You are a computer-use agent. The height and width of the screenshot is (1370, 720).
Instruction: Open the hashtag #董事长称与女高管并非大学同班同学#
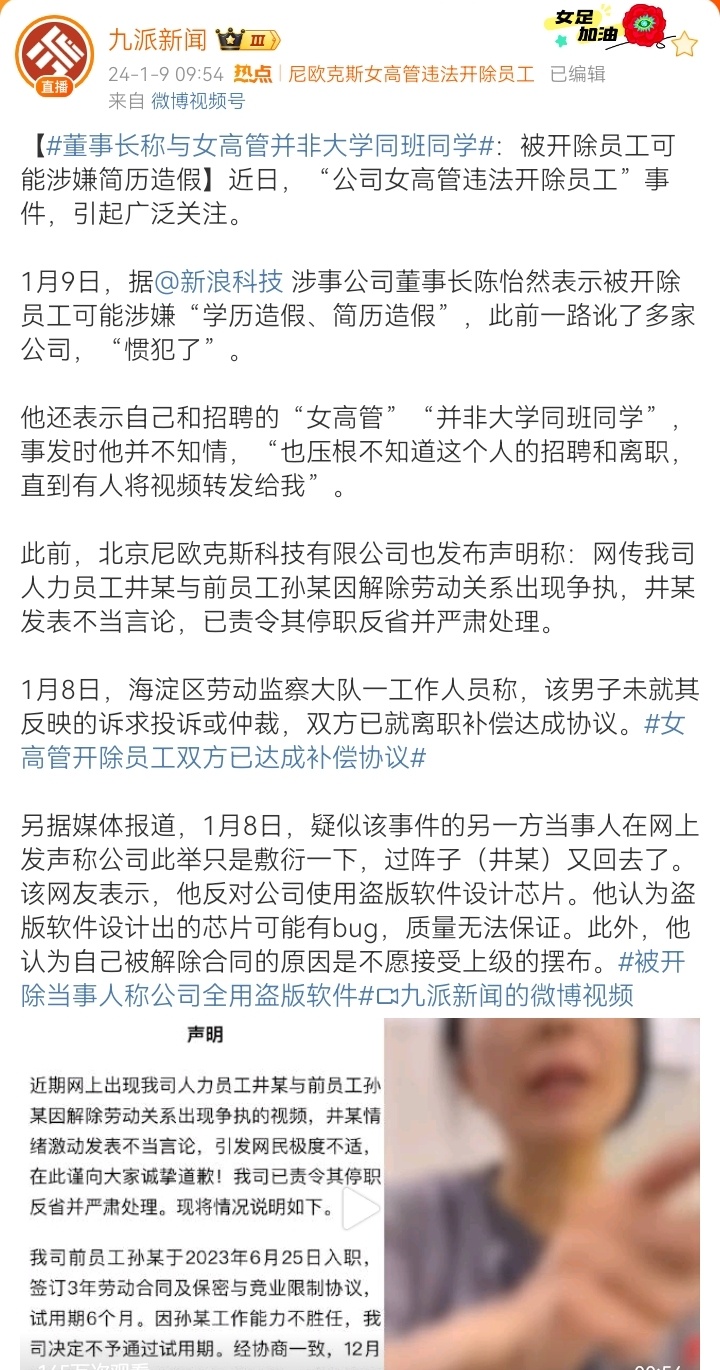[269, 145]
